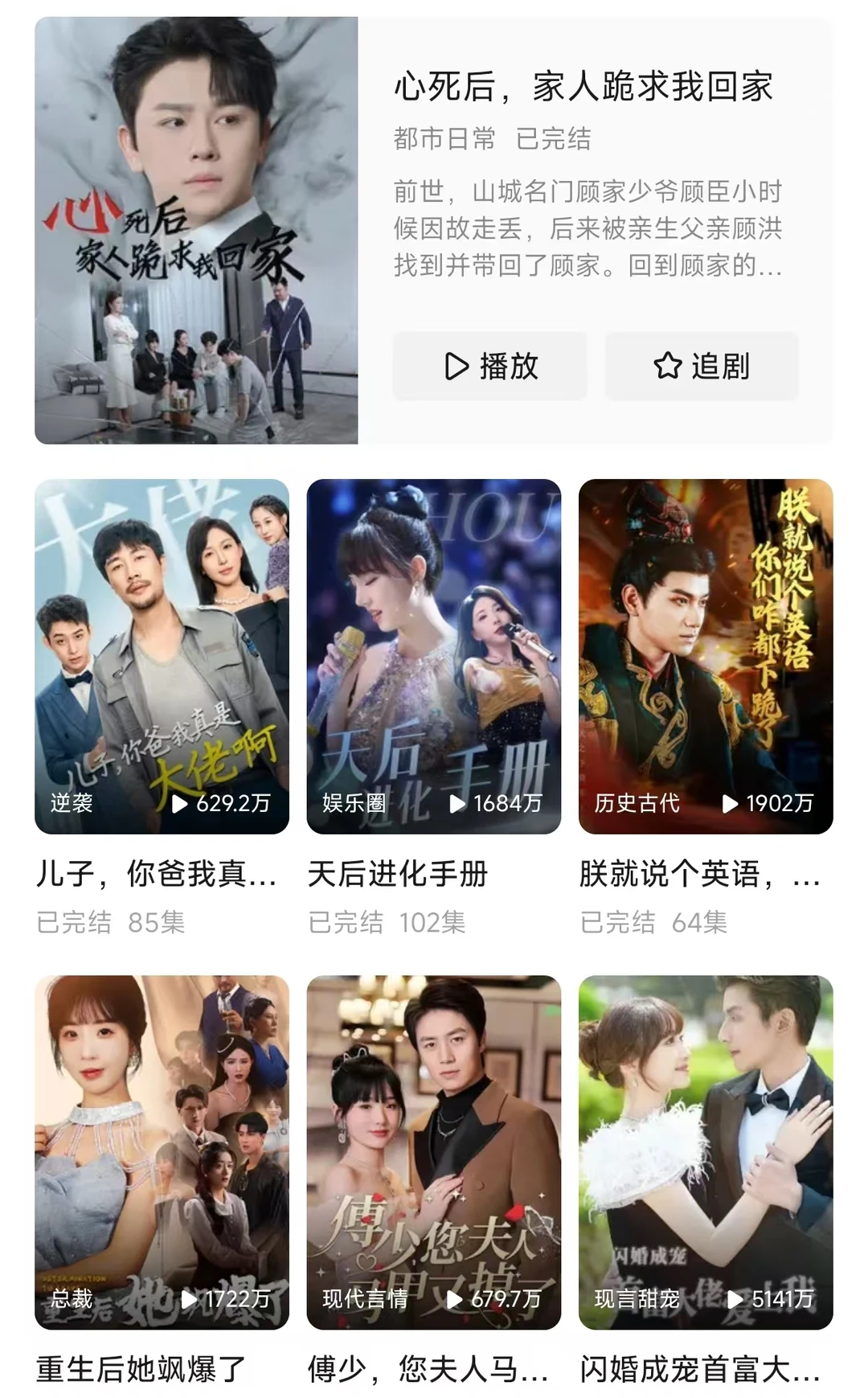Open the 朕就说个英语 historical drama
Viewport: 868px width, 1398px height.
click(x=705, y=656)
